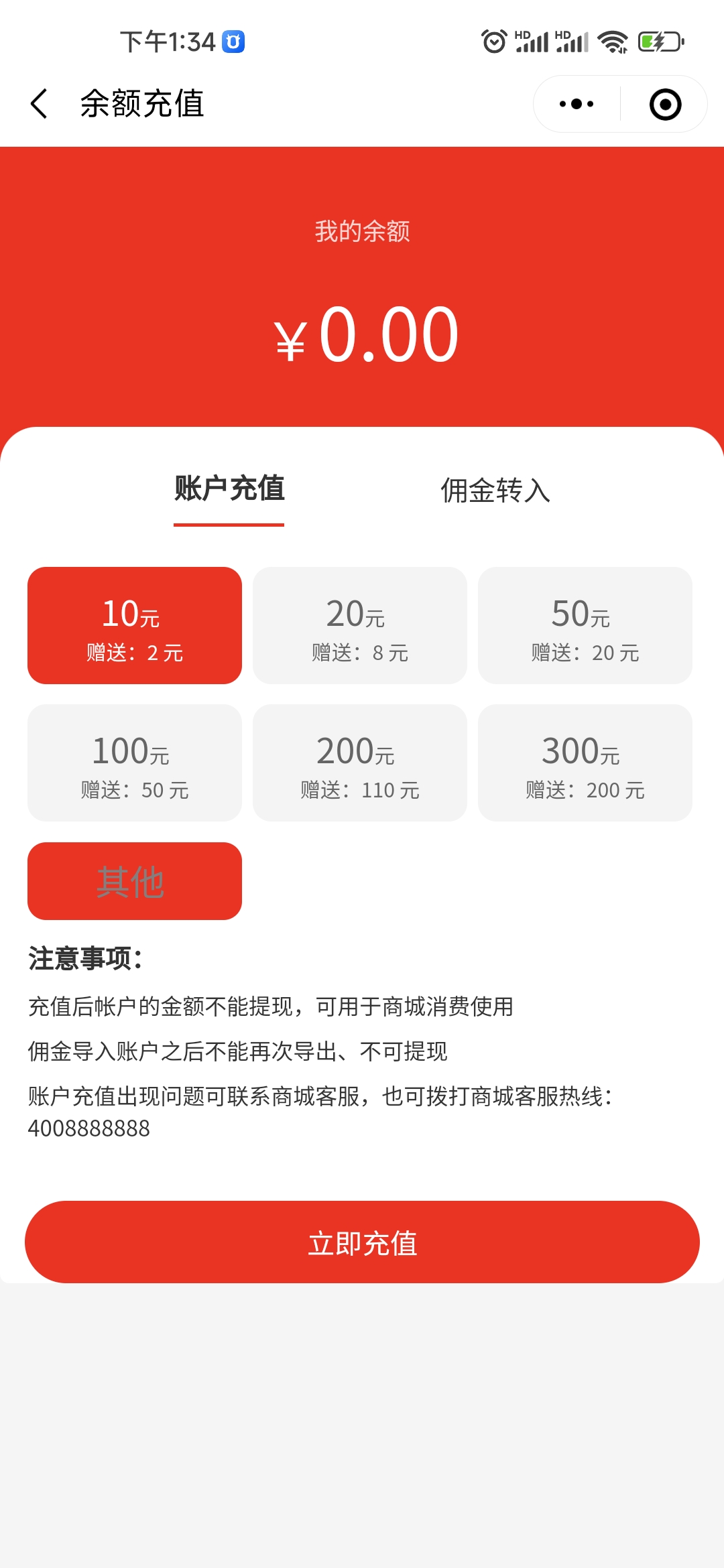Choose the 50元 recharge amount
The height and width of the screenshot is (1568, 724).
click(x=585, y=625)
